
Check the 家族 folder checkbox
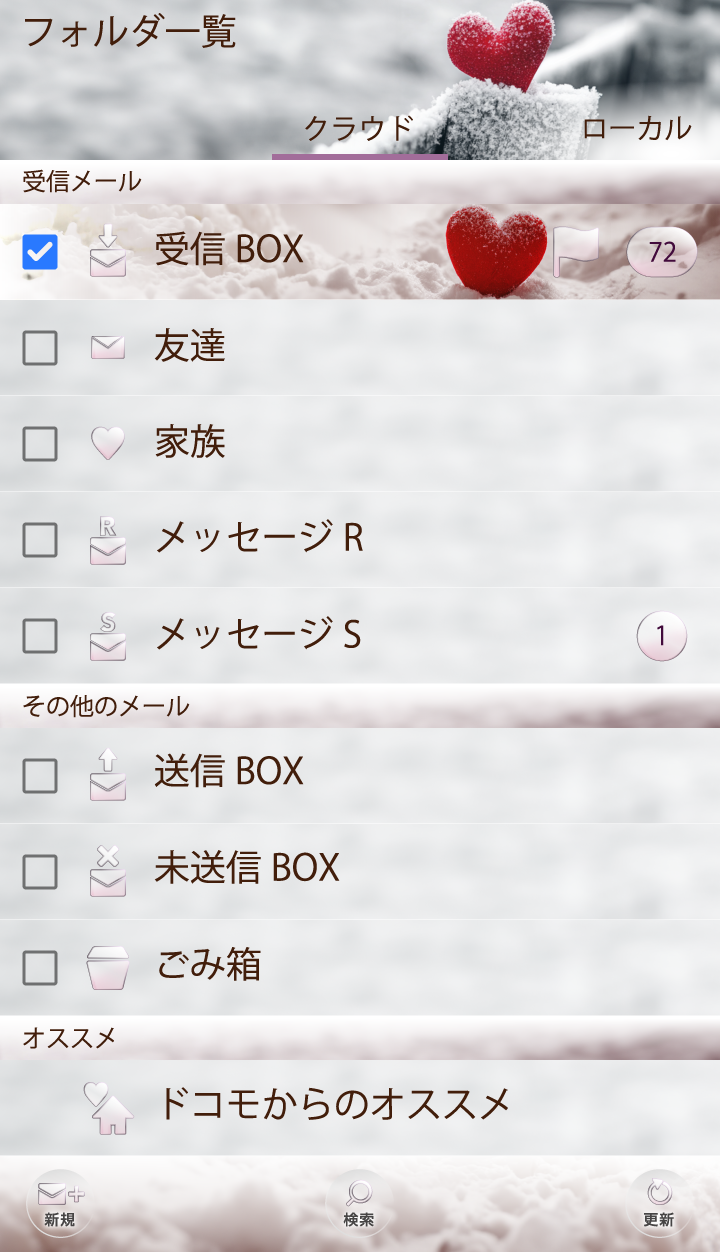40,443
